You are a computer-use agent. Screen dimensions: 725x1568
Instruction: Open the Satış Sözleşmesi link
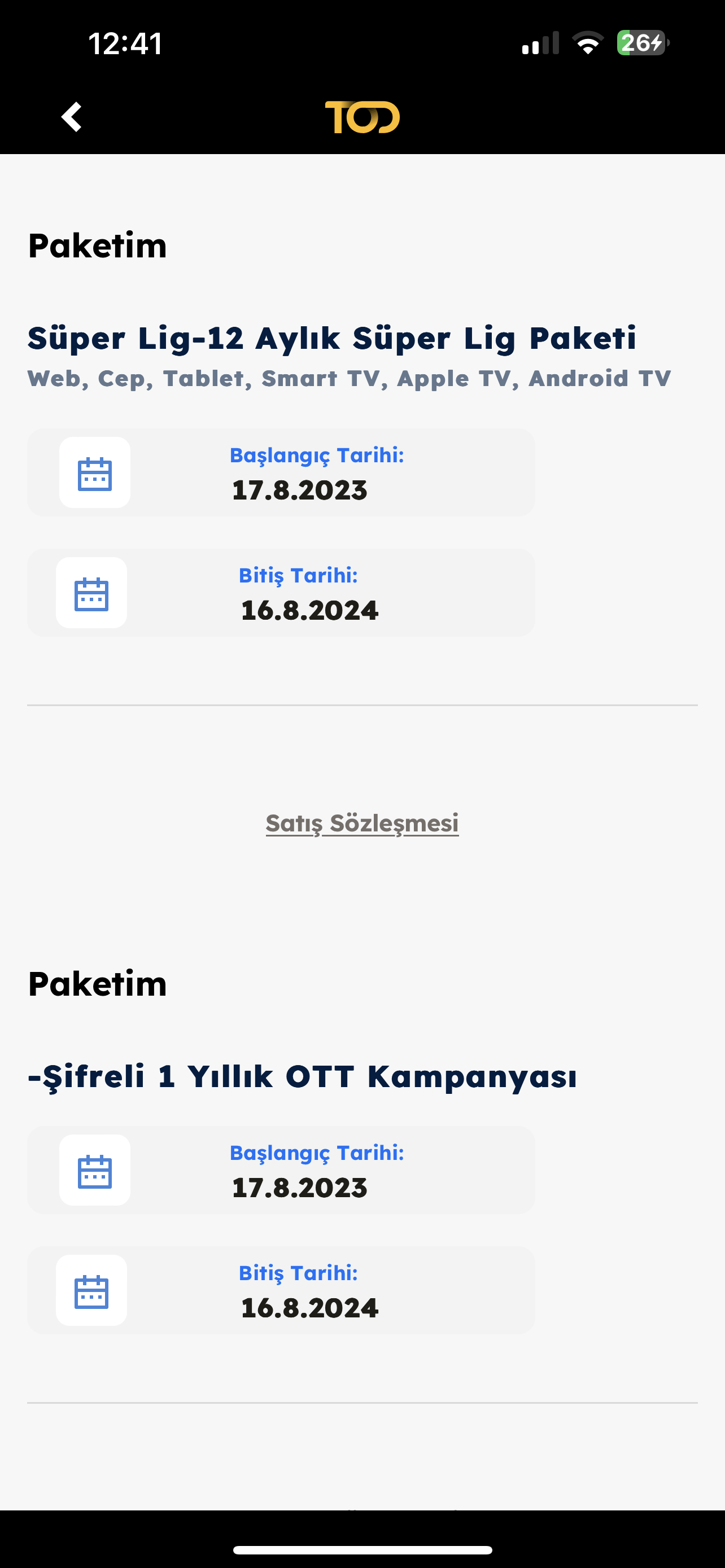tap(362, 823)
